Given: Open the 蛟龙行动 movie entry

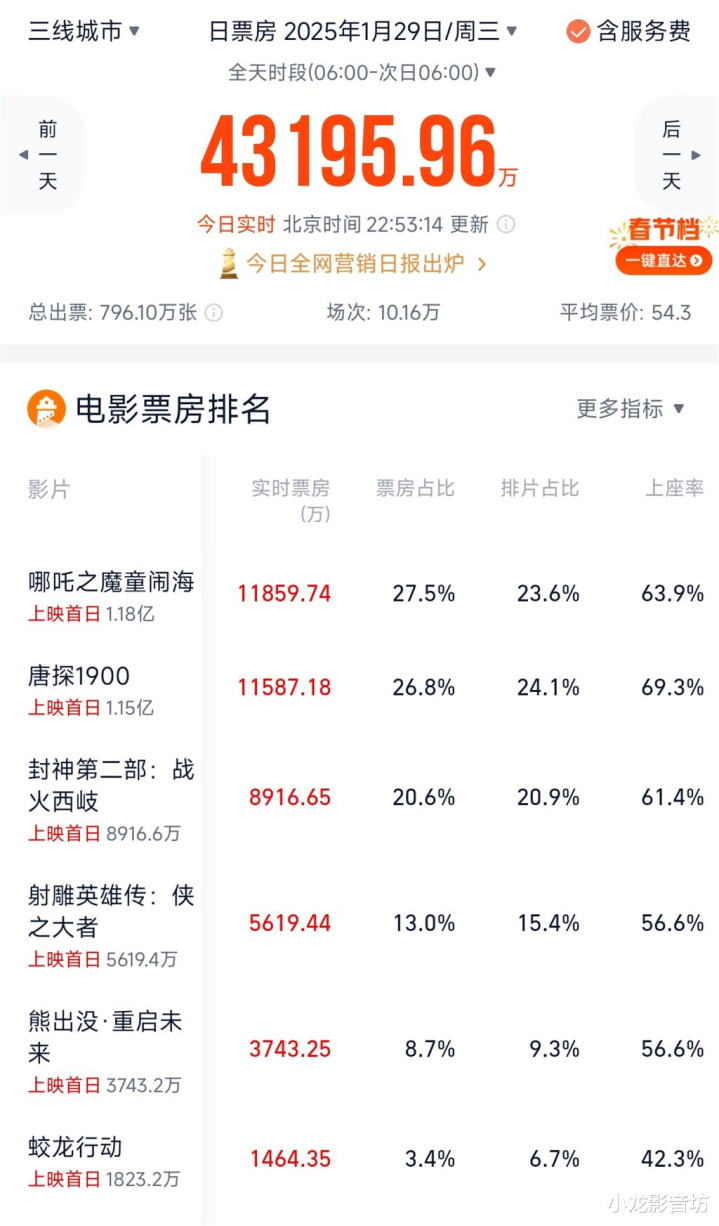Looking at the screenshot, I should [x=360, y=1160].
